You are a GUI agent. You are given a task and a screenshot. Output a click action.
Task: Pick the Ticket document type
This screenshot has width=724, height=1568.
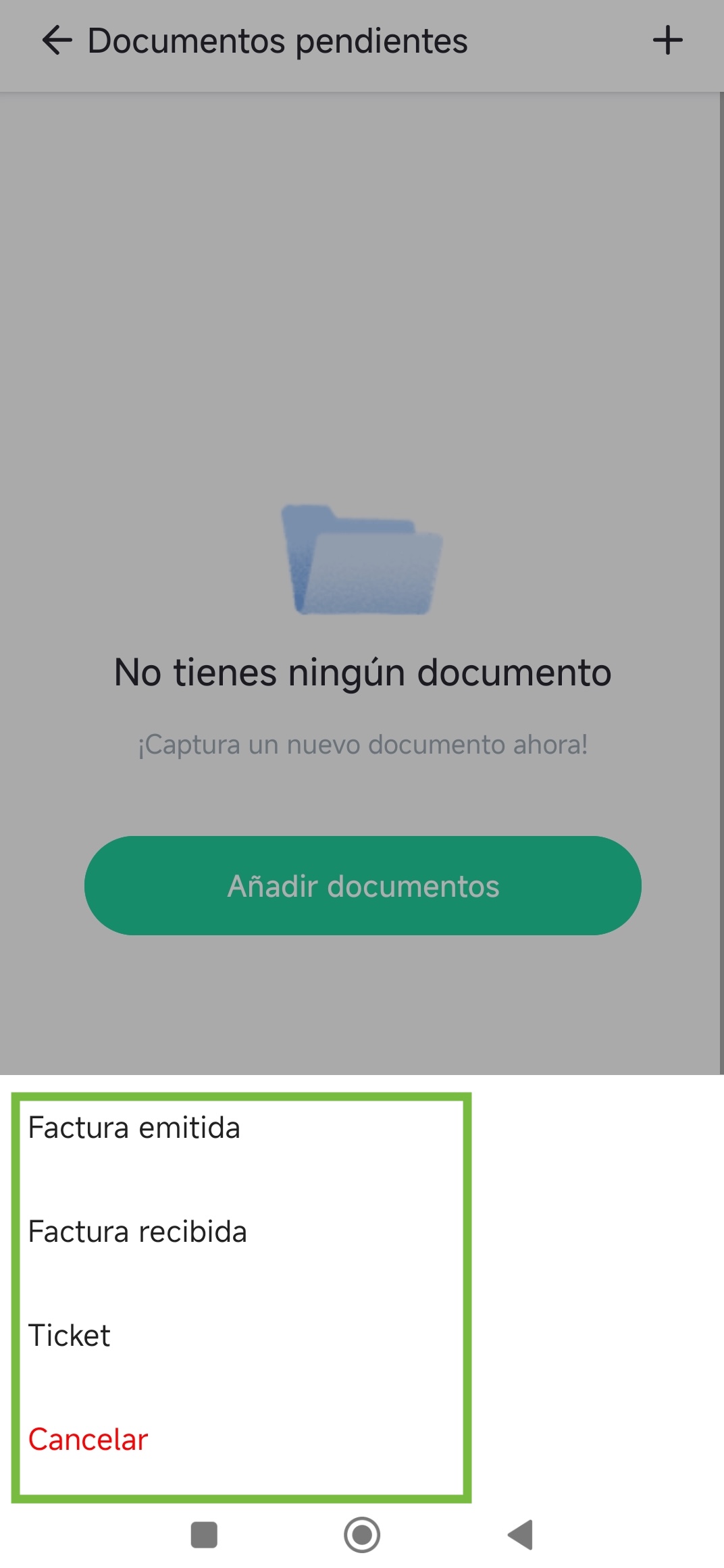click(x=241, y=1336)
